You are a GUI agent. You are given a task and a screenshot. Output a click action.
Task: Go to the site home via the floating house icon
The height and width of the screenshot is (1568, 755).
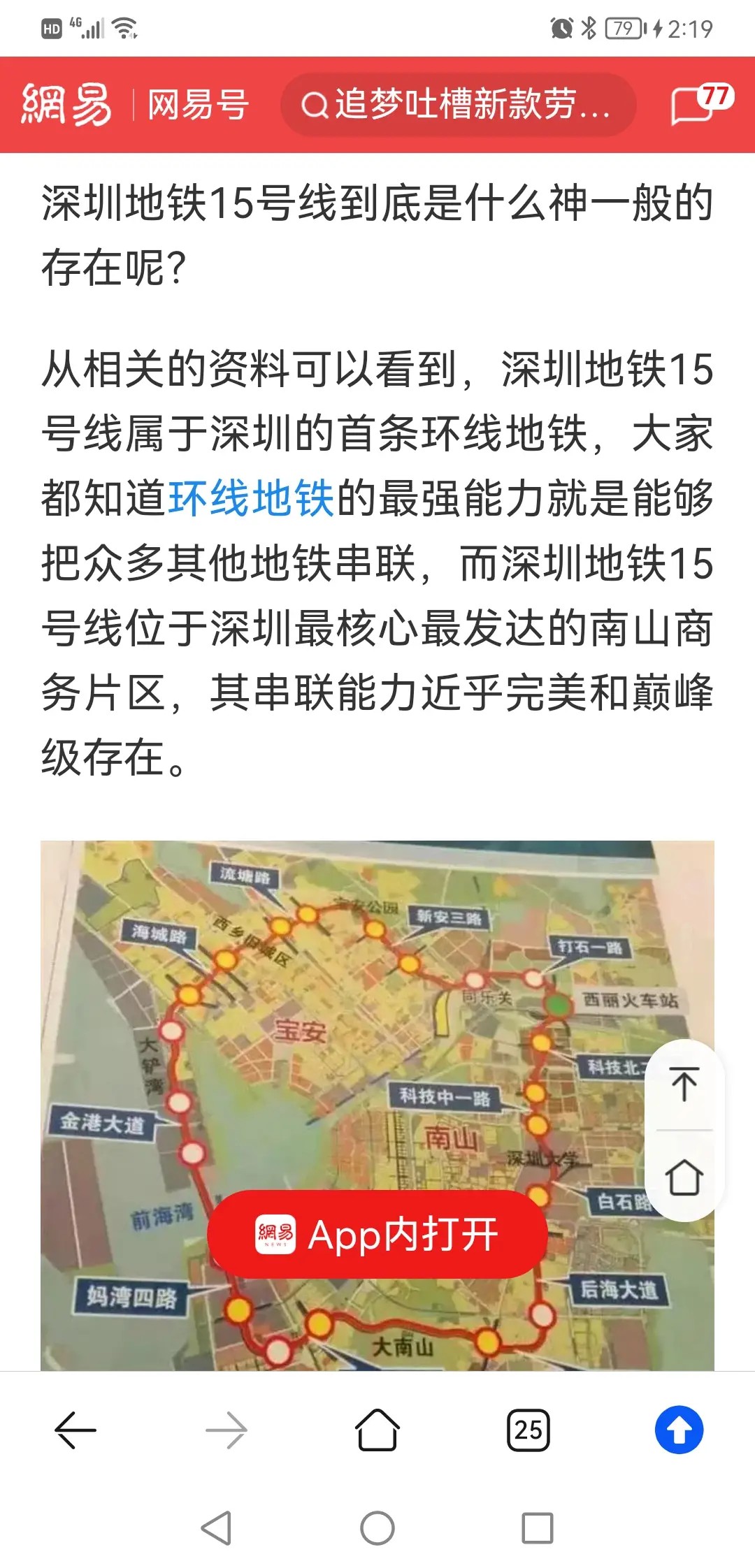(684, 1178)
